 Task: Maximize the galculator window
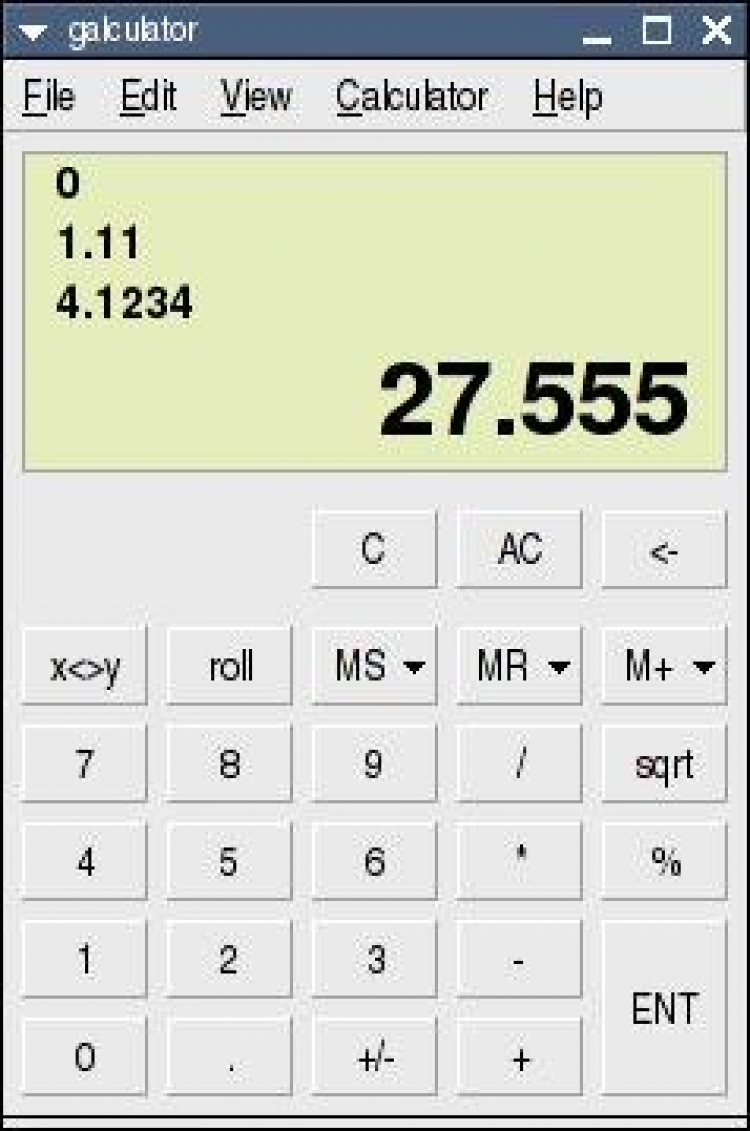click(656, 30)
